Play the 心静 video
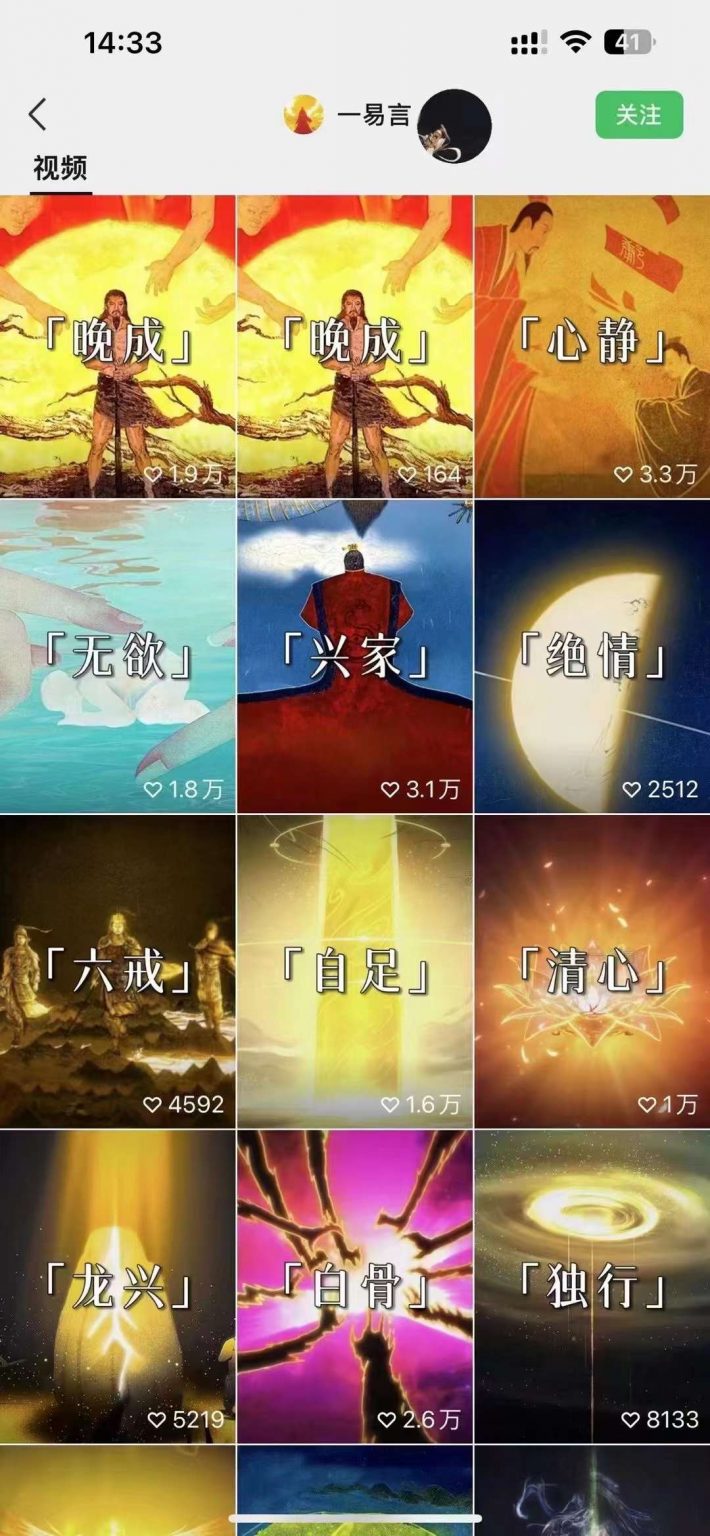 [x=592, y=346]
